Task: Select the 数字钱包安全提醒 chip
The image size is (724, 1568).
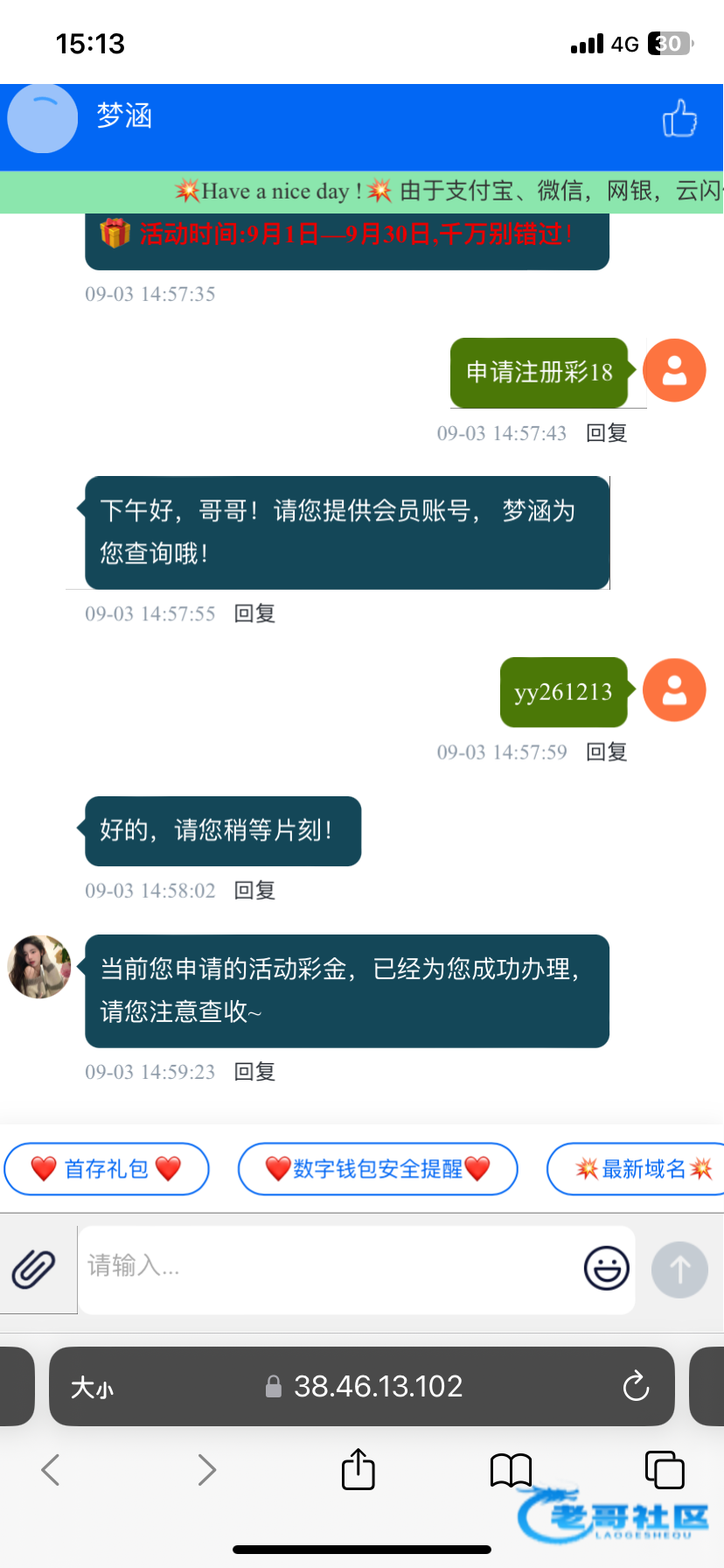Action: click(378, 1169)
